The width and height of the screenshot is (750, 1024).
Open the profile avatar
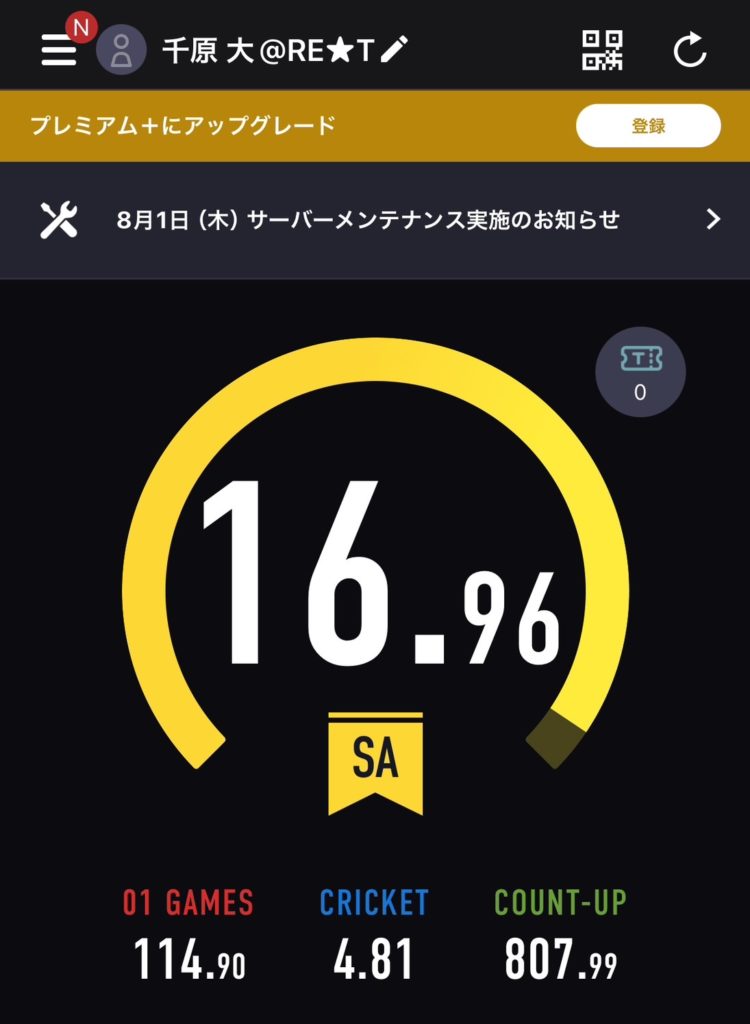[x=121, y=50]
